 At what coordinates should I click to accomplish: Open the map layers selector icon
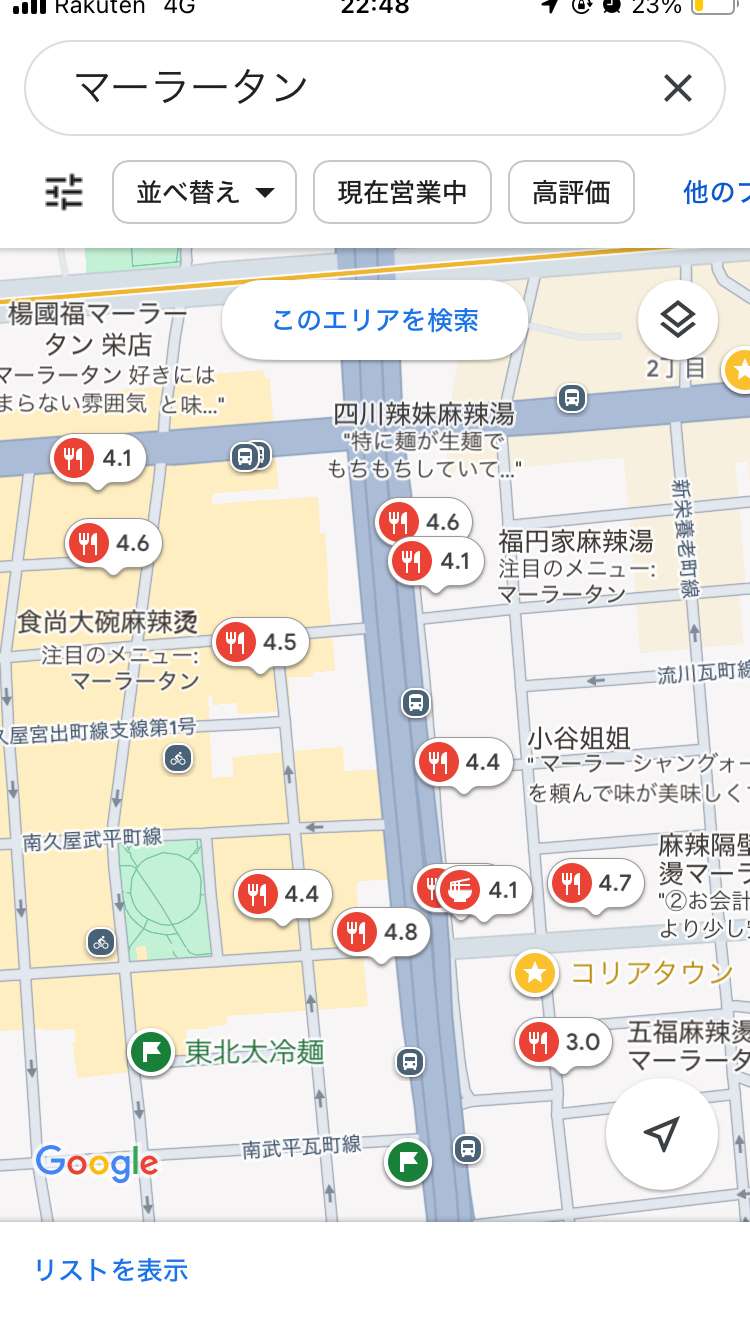(x=678, y=318)
